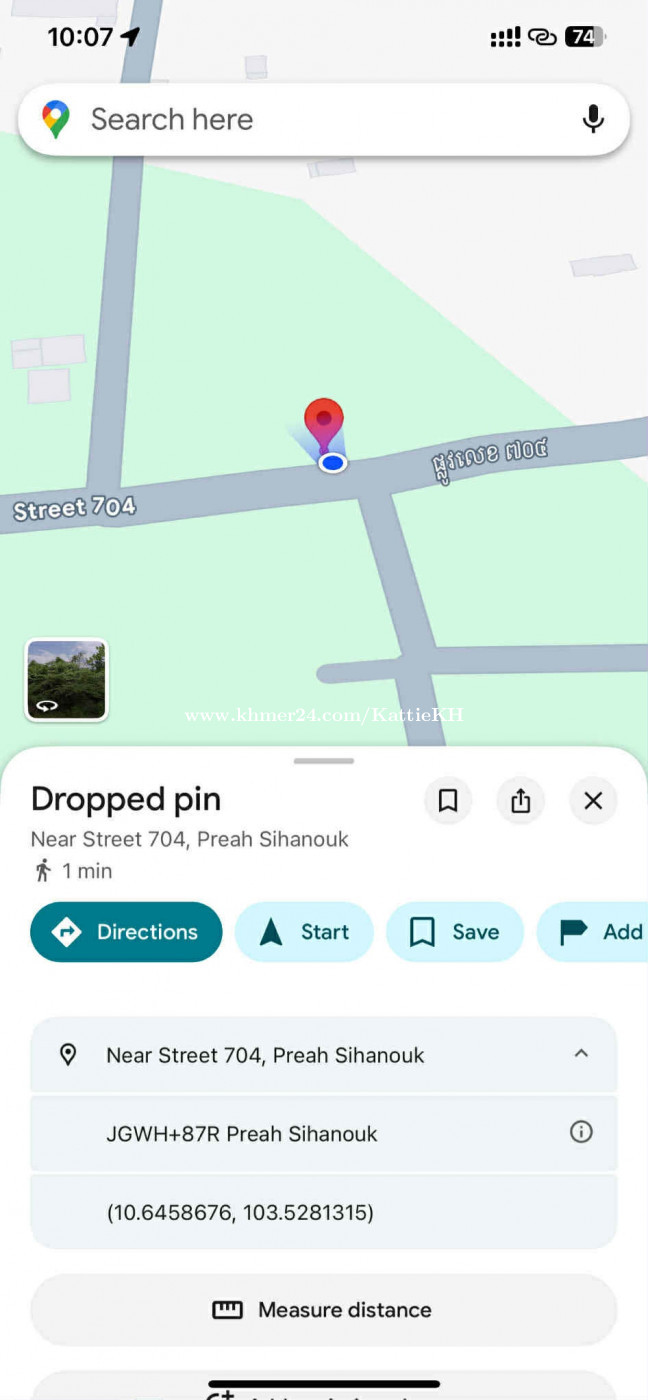Bookmark the dropped pin
Viewport: 648px width, 1400px height.
[x=448, y=801]
